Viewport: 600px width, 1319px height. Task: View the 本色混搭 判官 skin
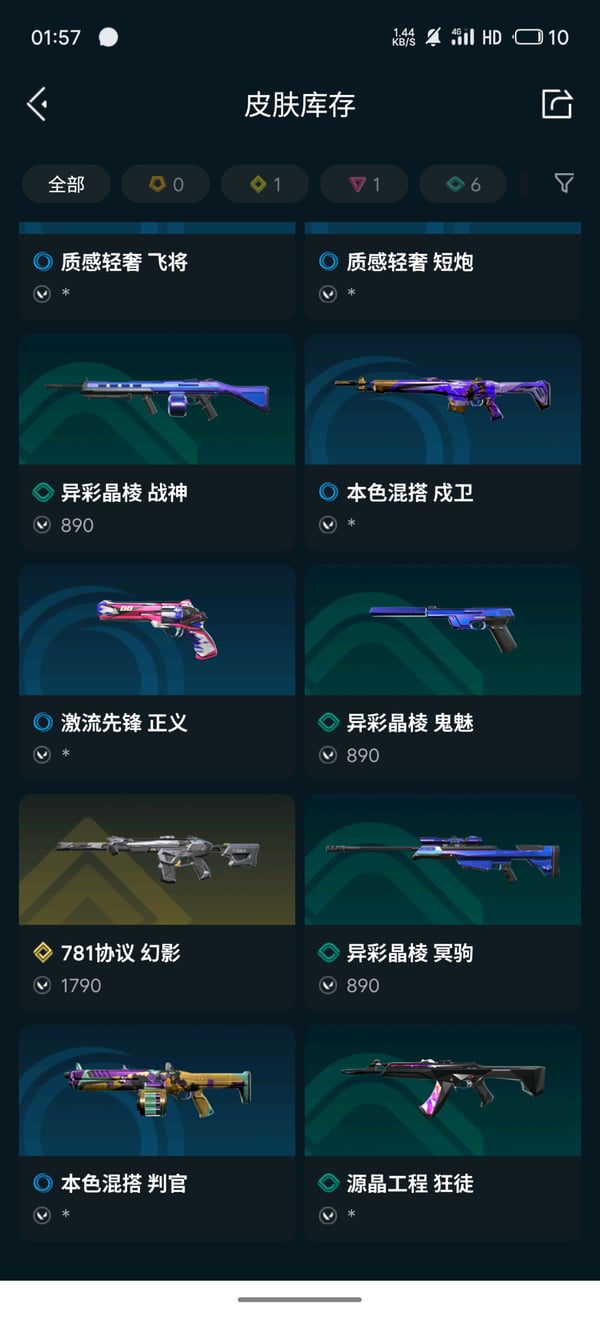[x=157, y=1132]
